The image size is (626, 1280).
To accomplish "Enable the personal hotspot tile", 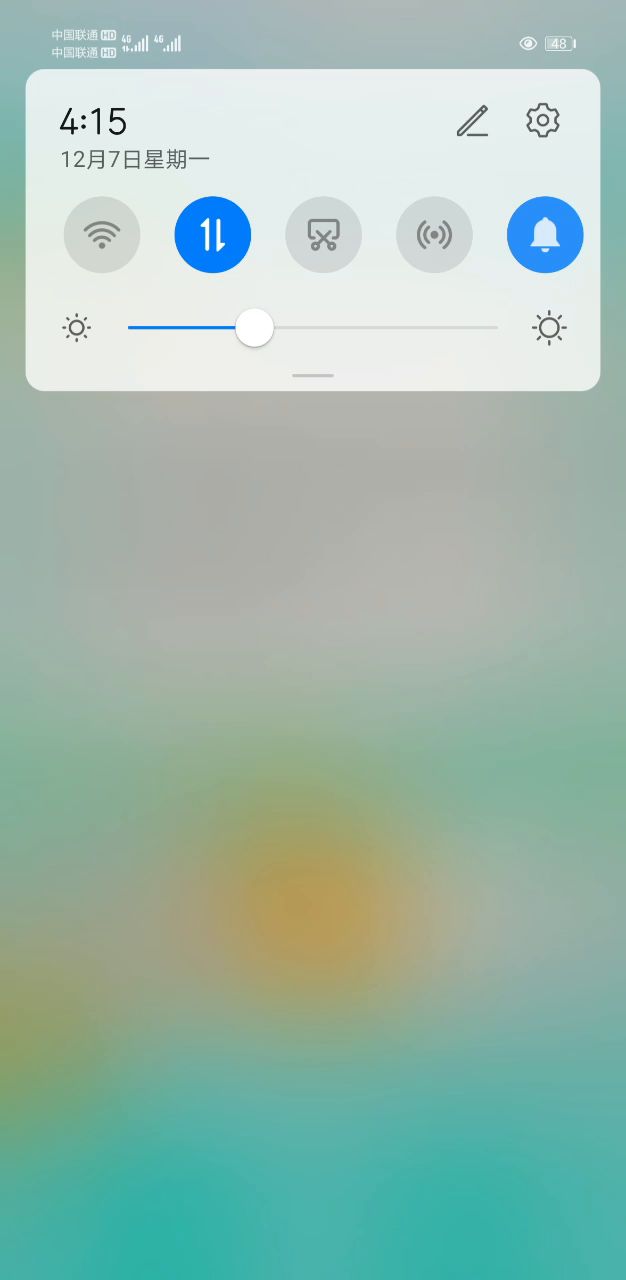I will [x=434, y=235].
